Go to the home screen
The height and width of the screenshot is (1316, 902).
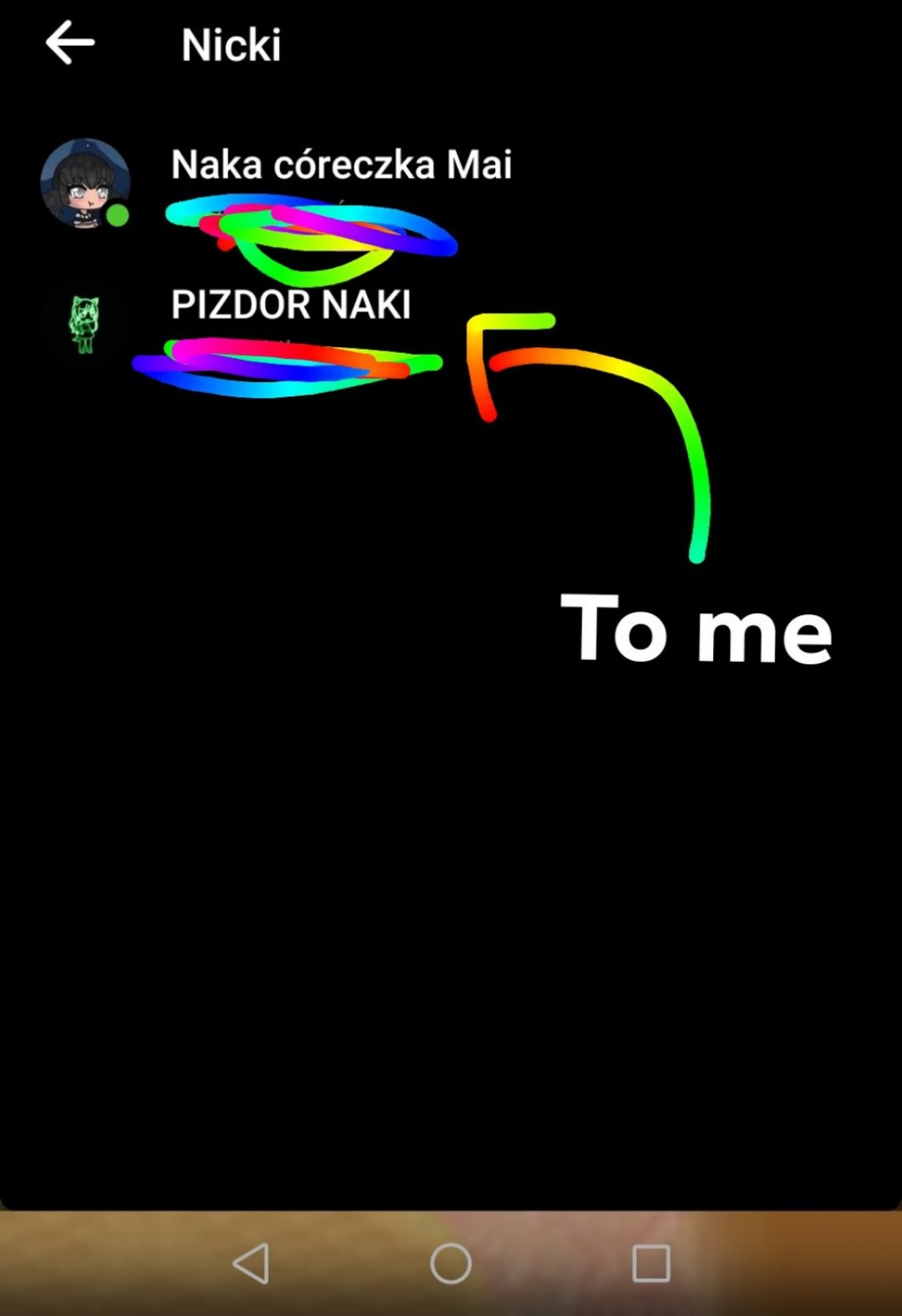[451, 1262]
